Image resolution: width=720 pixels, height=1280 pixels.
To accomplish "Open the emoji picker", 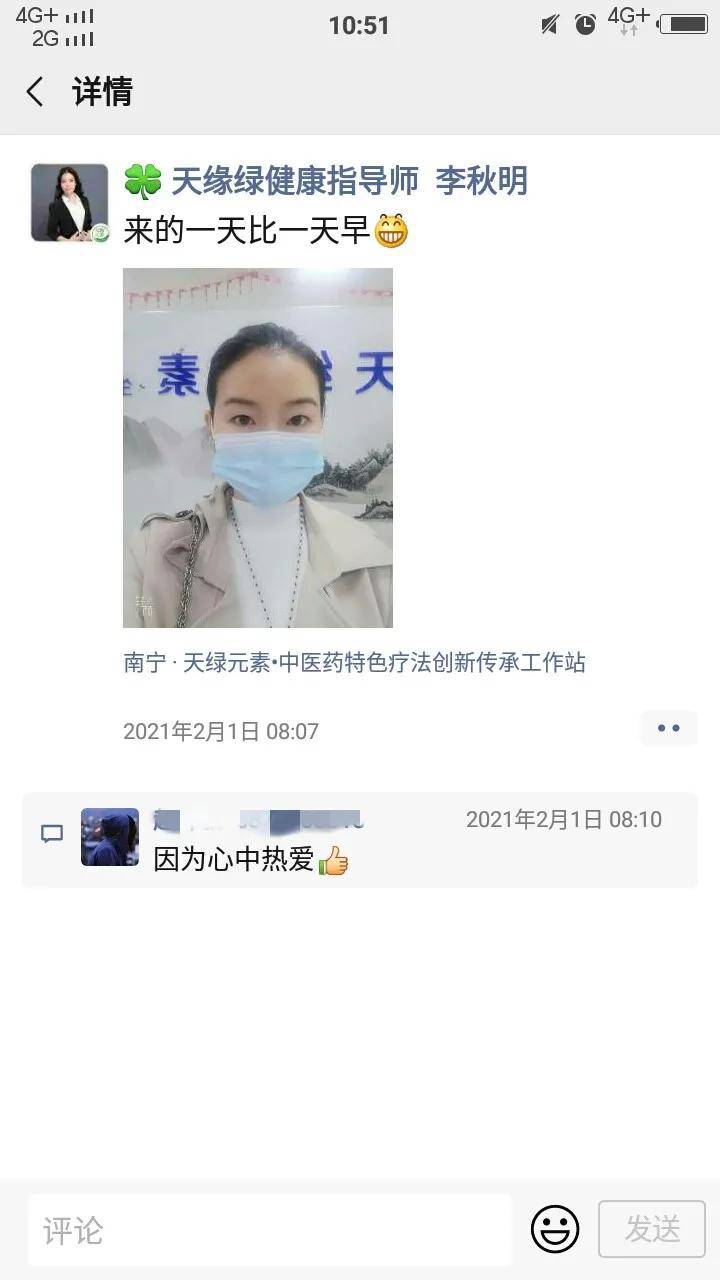I will tap(555, 1229).
